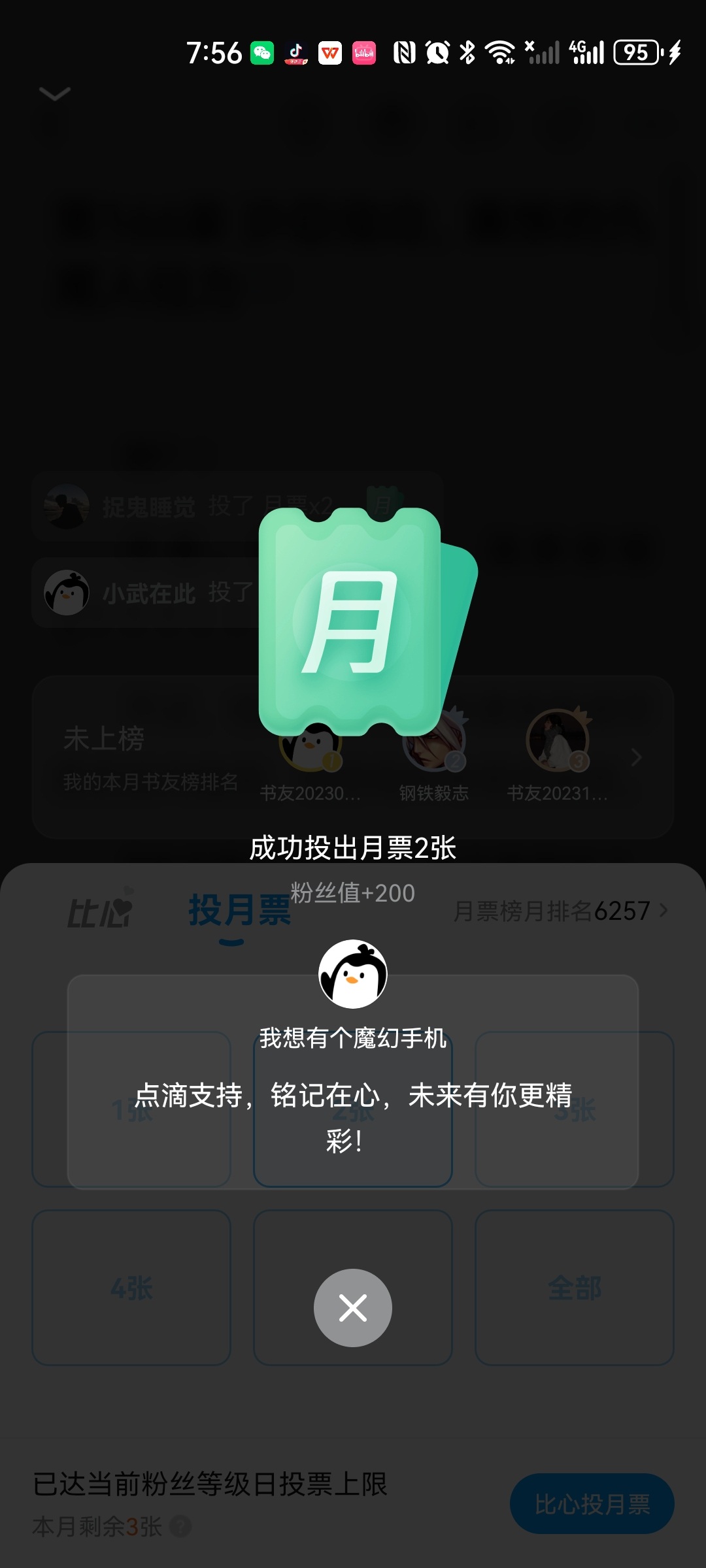Open the 月票榜月排名6257 link
The width and height of the screenshot is (706, 1568).
click(x=560, y=911)
